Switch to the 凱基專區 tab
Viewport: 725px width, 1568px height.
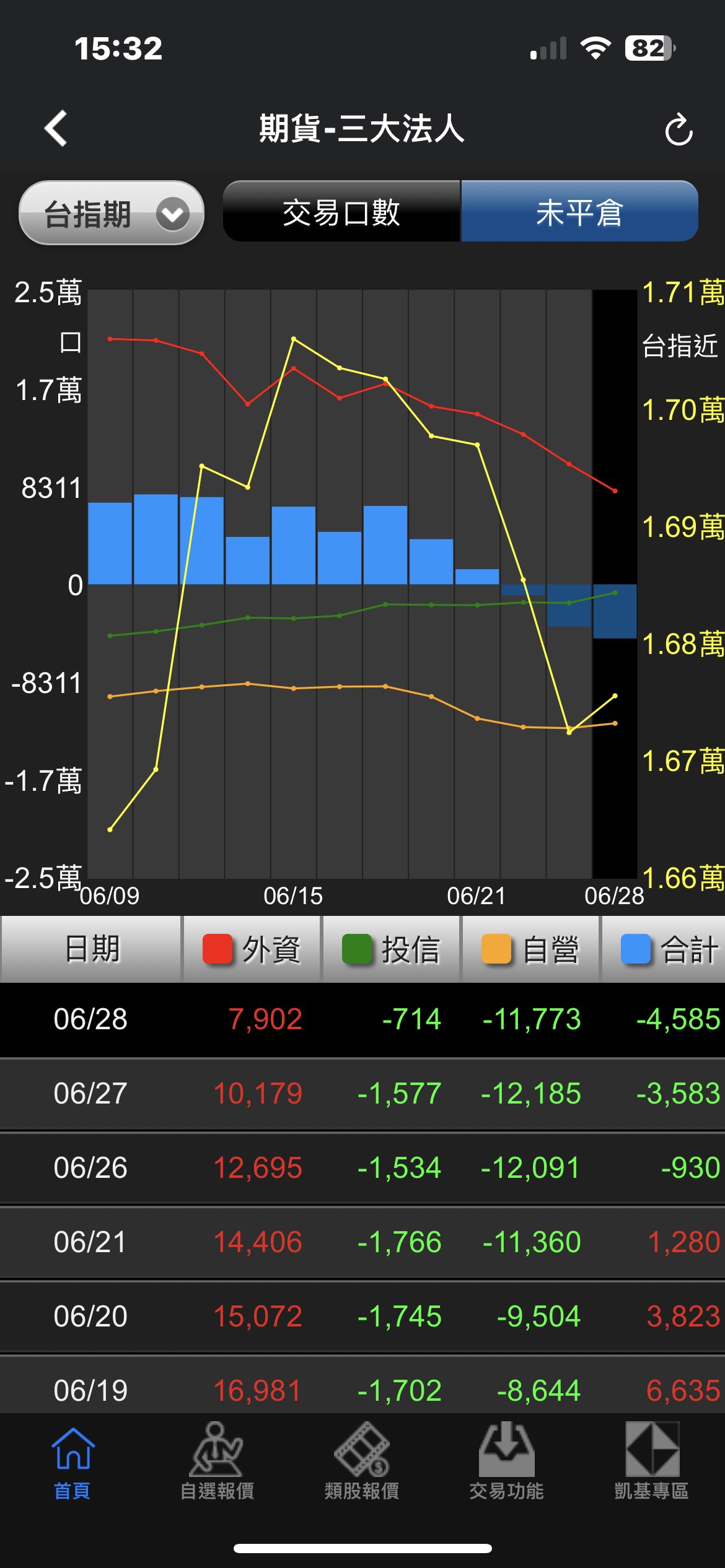(651, 1463)
